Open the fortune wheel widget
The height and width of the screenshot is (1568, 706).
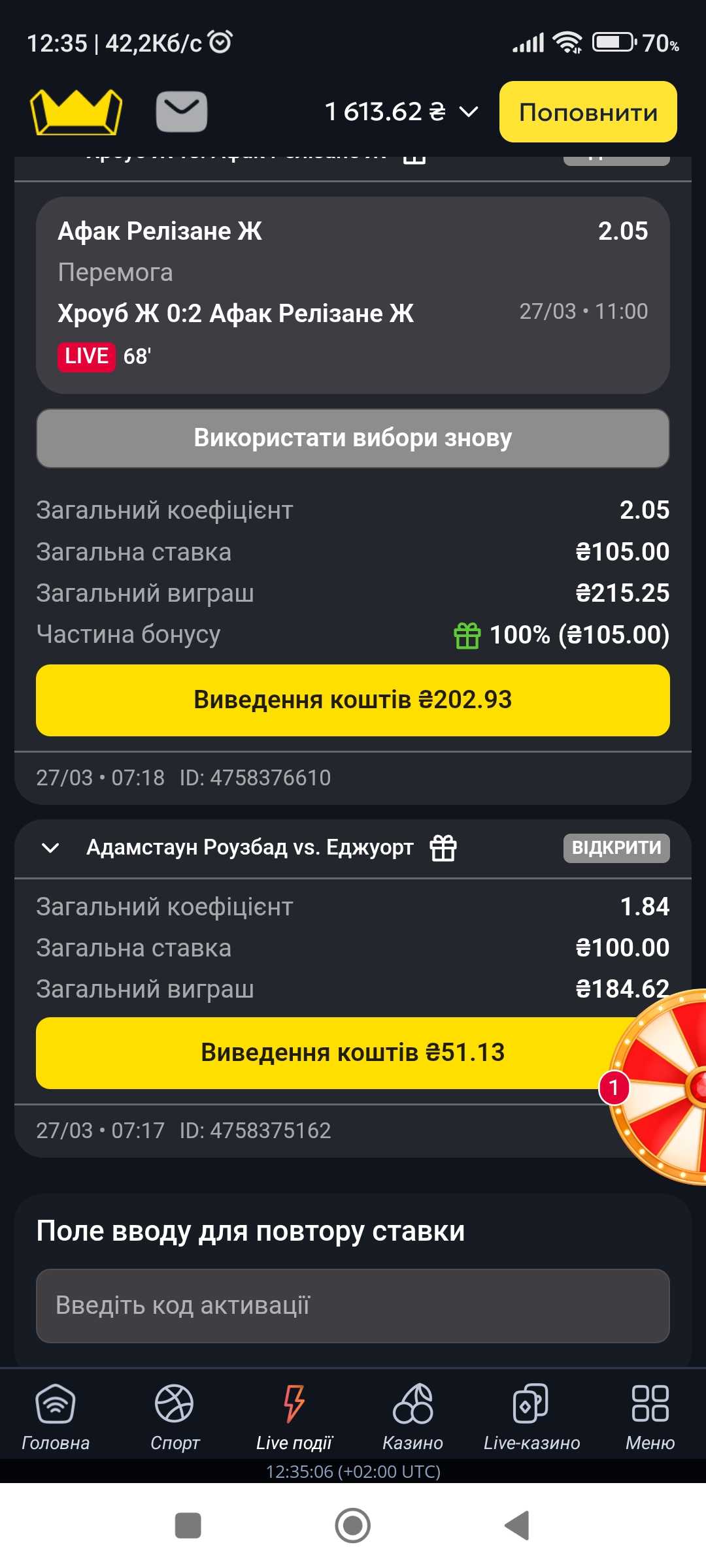click(667, 1088)
